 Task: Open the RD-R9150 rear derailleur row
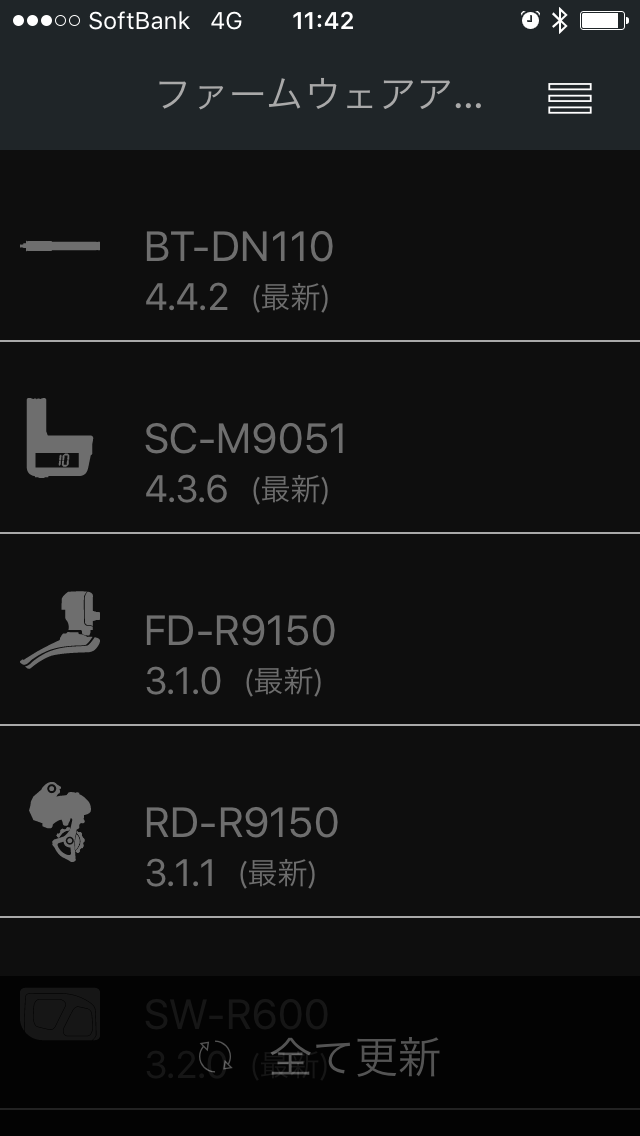pyautogui.click(x=320, y=822)
